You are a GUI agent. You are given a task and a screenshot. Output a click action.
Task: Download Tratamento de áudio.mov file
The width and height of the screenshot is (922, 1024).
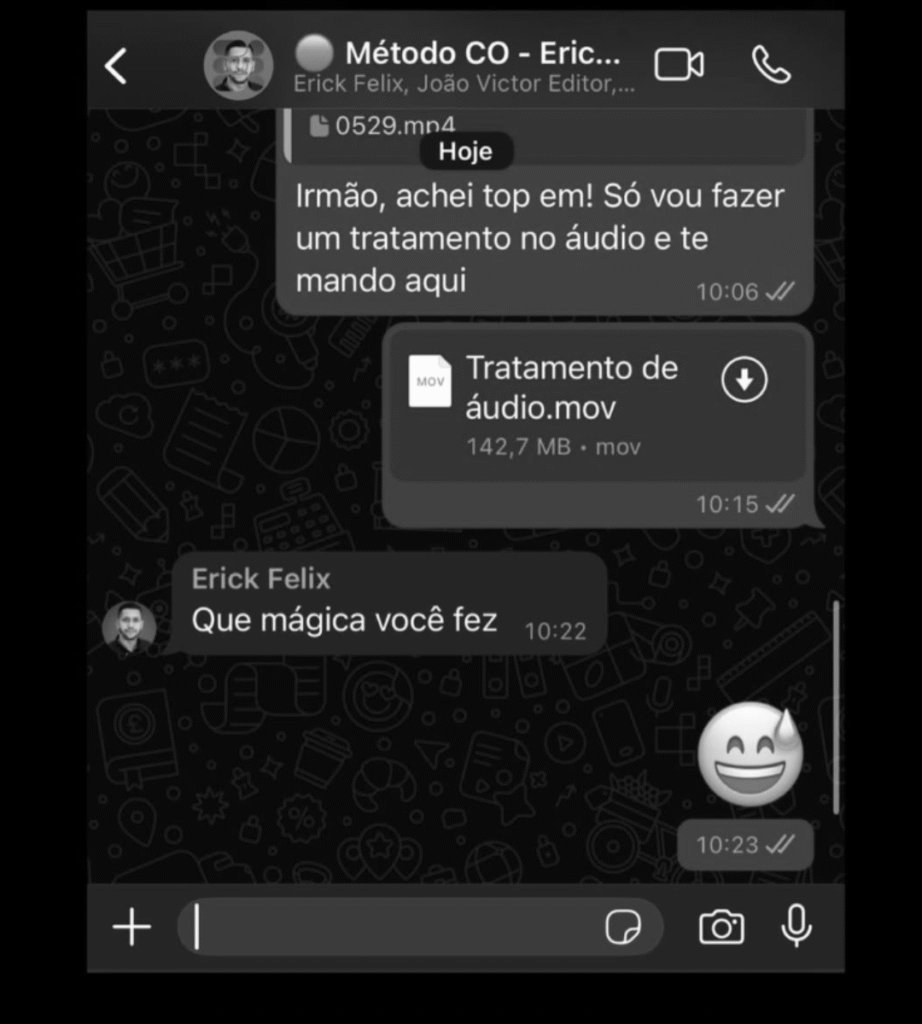pos(744,380)
